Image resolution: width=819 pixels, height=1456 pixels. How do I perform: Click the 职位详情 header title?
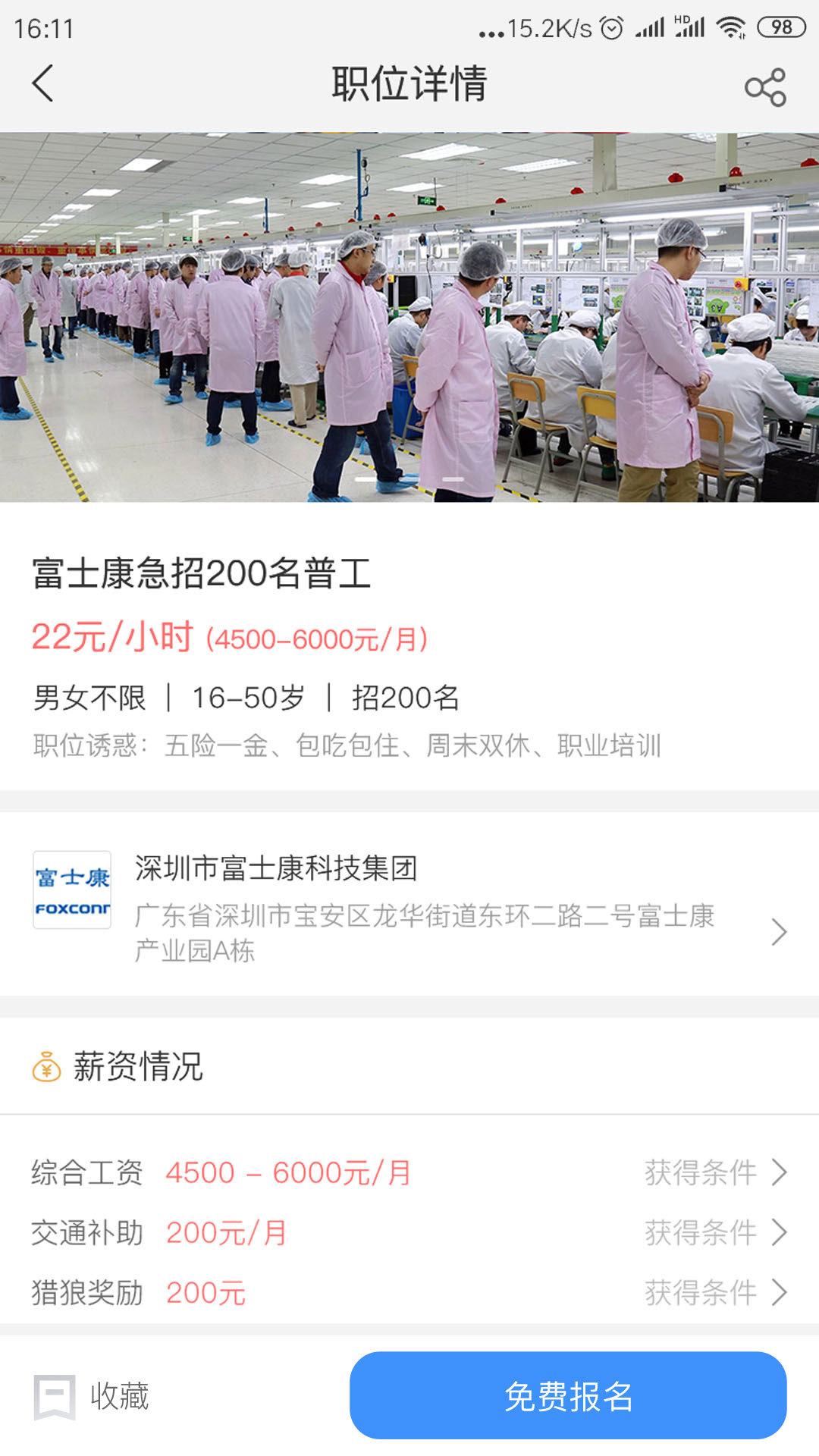click(409, 83)
